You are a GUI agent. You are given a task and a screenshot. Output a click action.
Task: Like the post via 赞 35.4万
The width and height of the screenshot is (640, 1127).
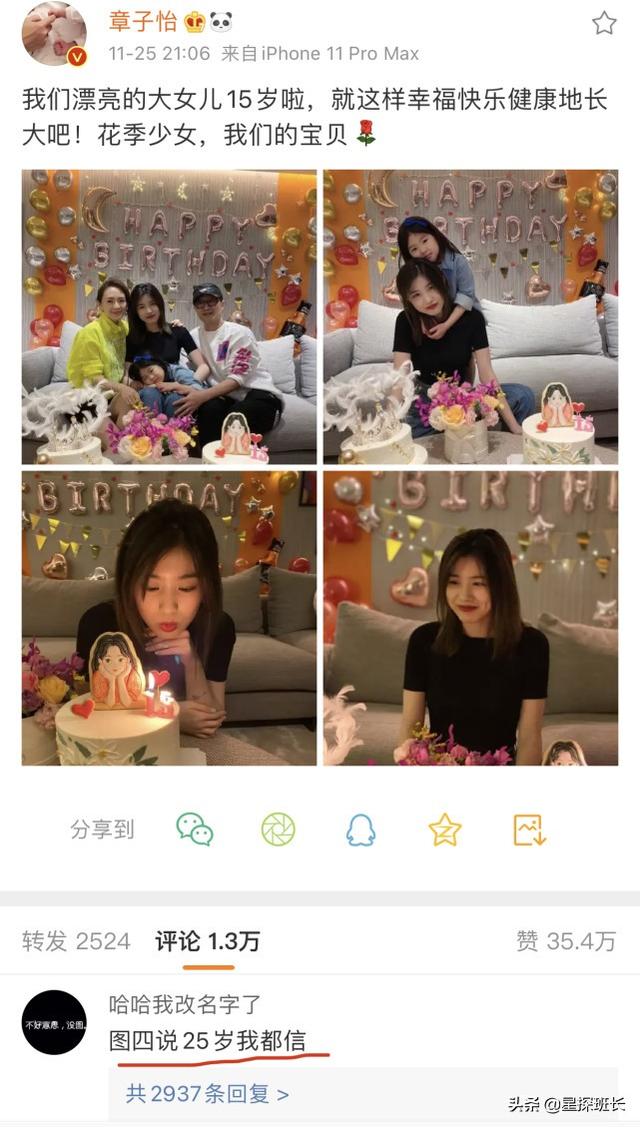566,941
